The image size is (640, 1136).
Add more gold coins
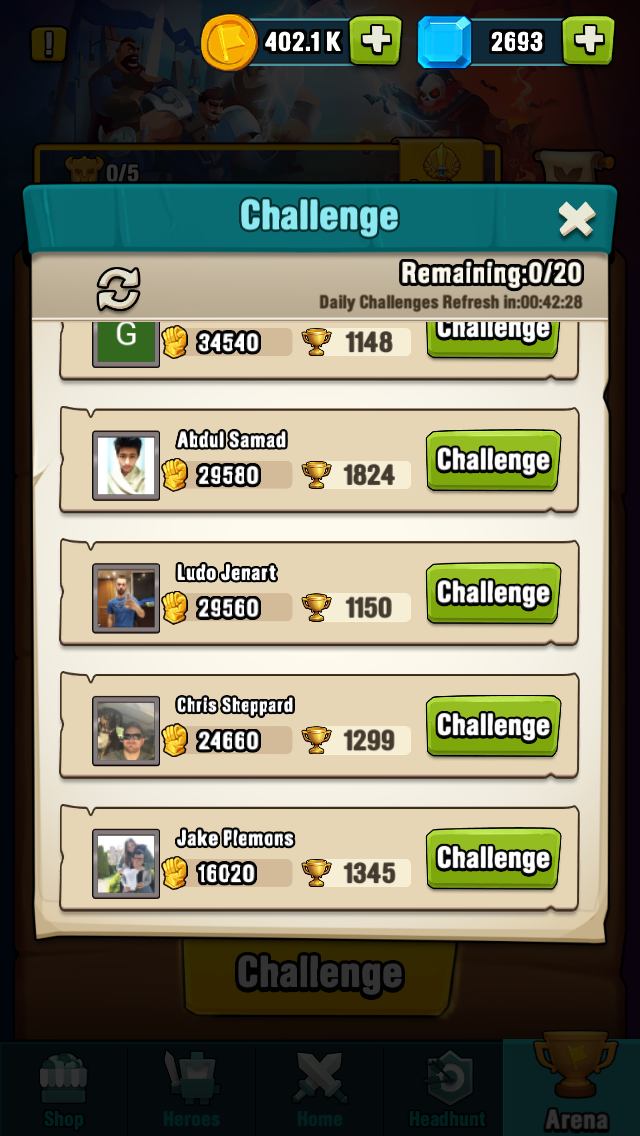[375, 41]
